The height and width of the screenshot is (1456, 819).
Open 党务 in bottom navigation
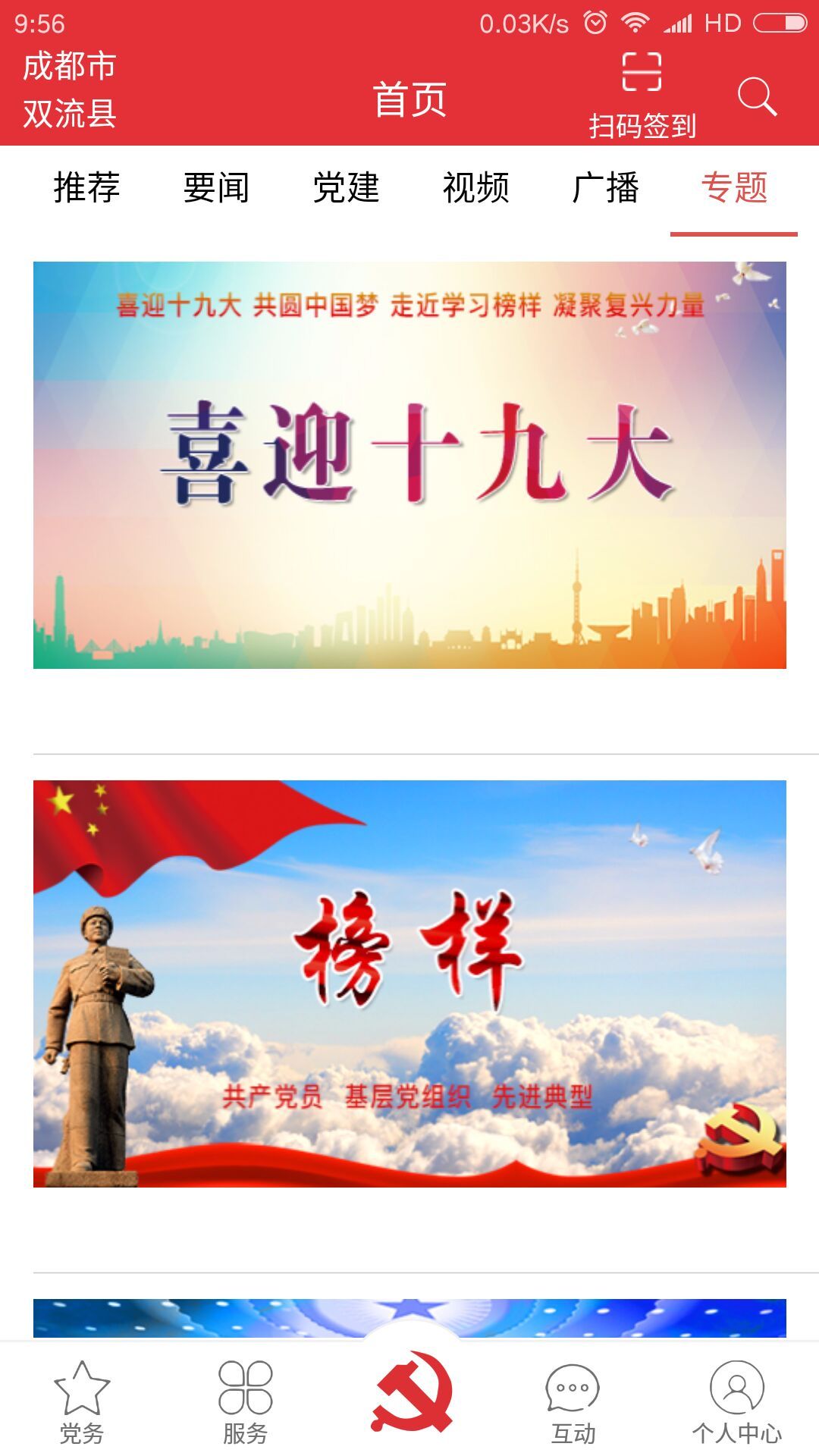[82, 1401]
